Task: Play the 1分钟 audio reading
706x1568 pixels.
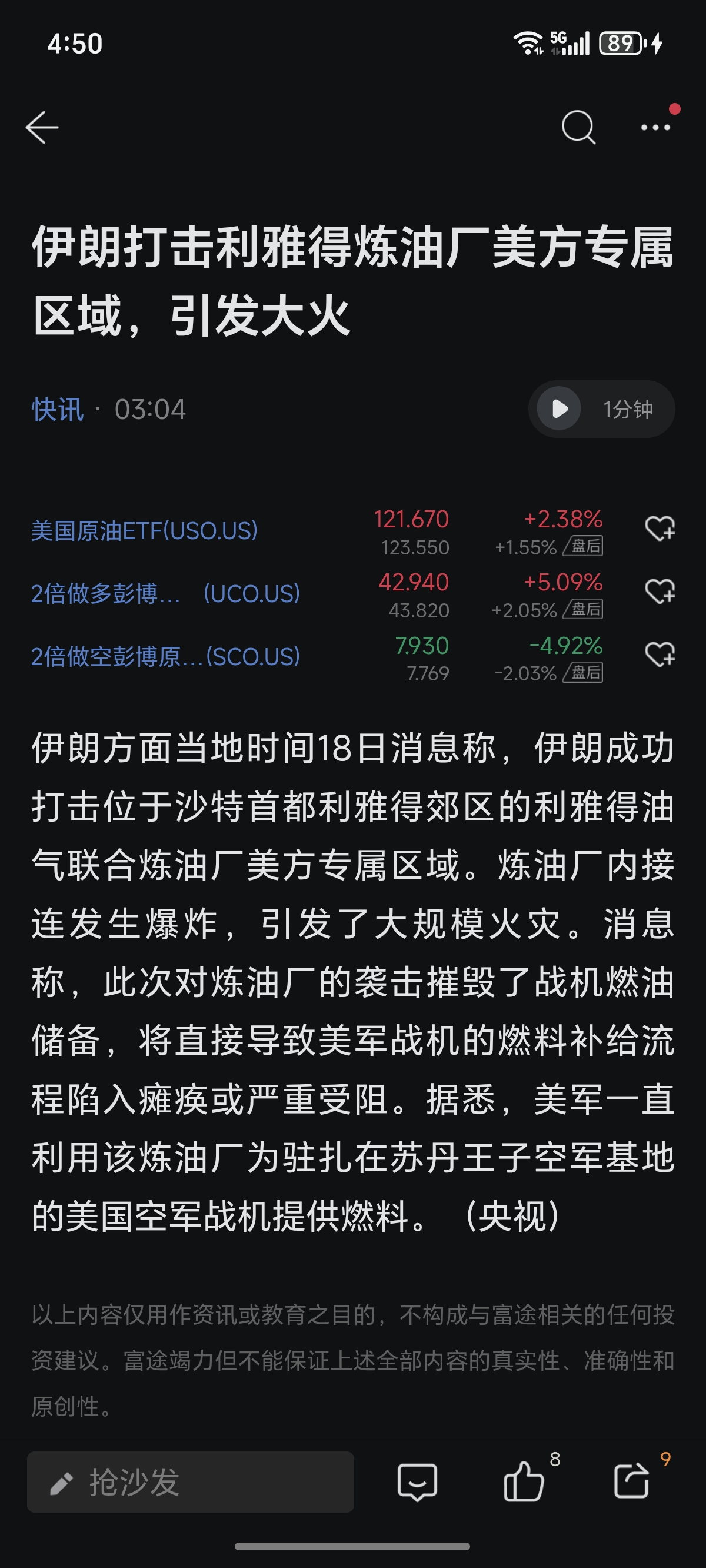Action: click(x=560, y=409)
